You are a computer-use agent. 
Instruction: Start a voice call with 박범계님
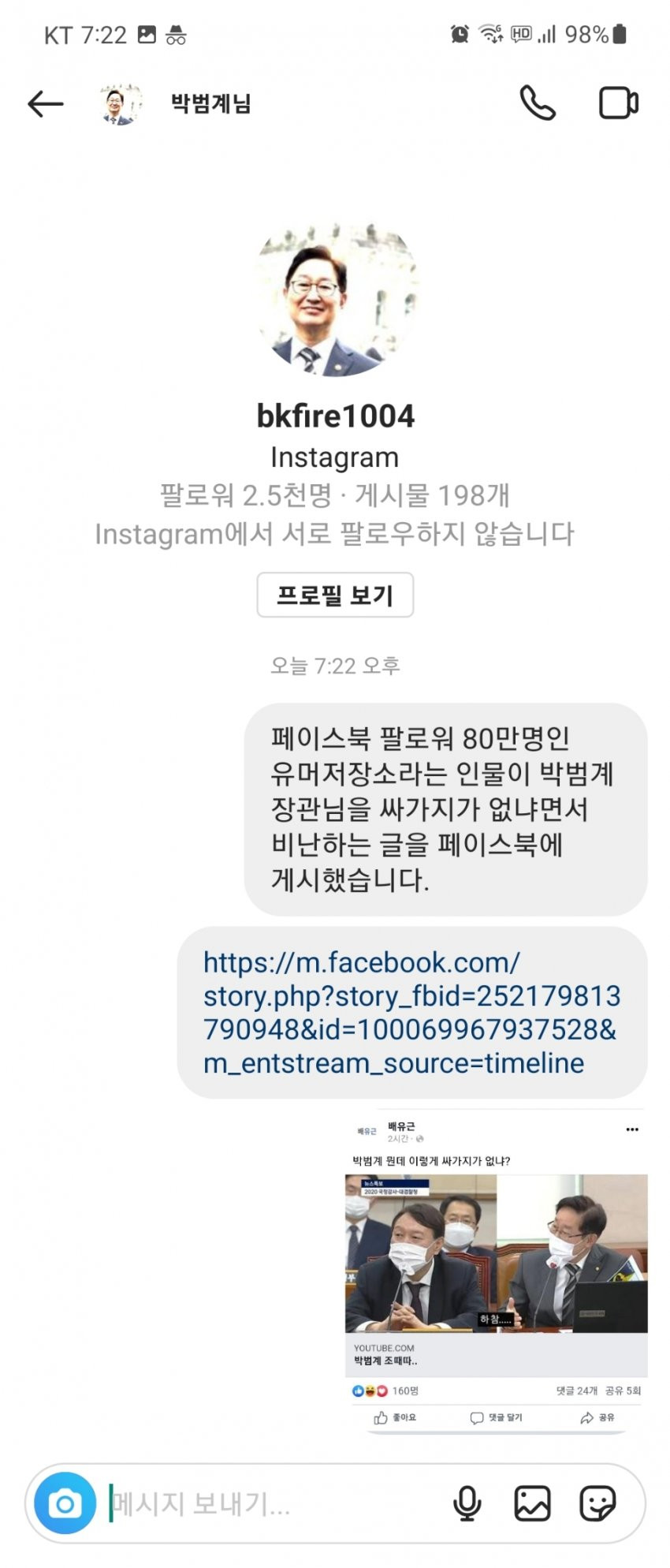click(538, 103)
